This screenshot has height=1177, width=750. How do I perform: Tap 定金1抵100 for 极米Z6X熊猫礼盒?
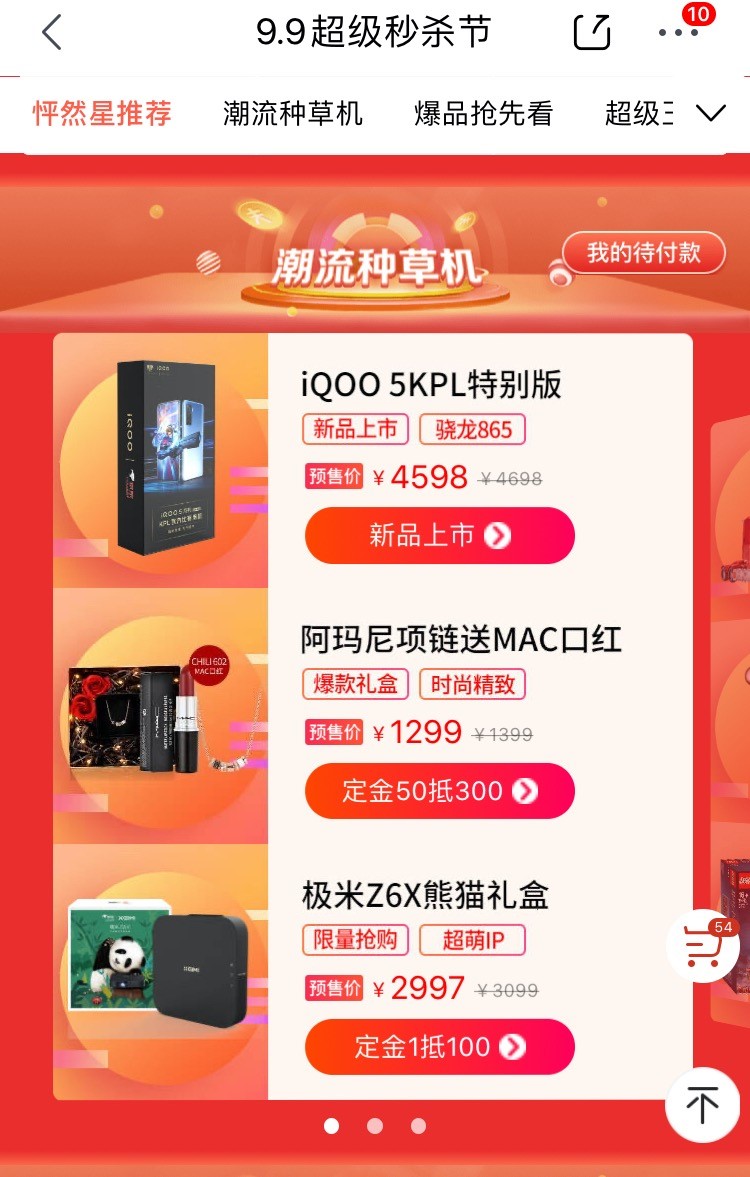pyautogui.click(x=440, y=1047)
